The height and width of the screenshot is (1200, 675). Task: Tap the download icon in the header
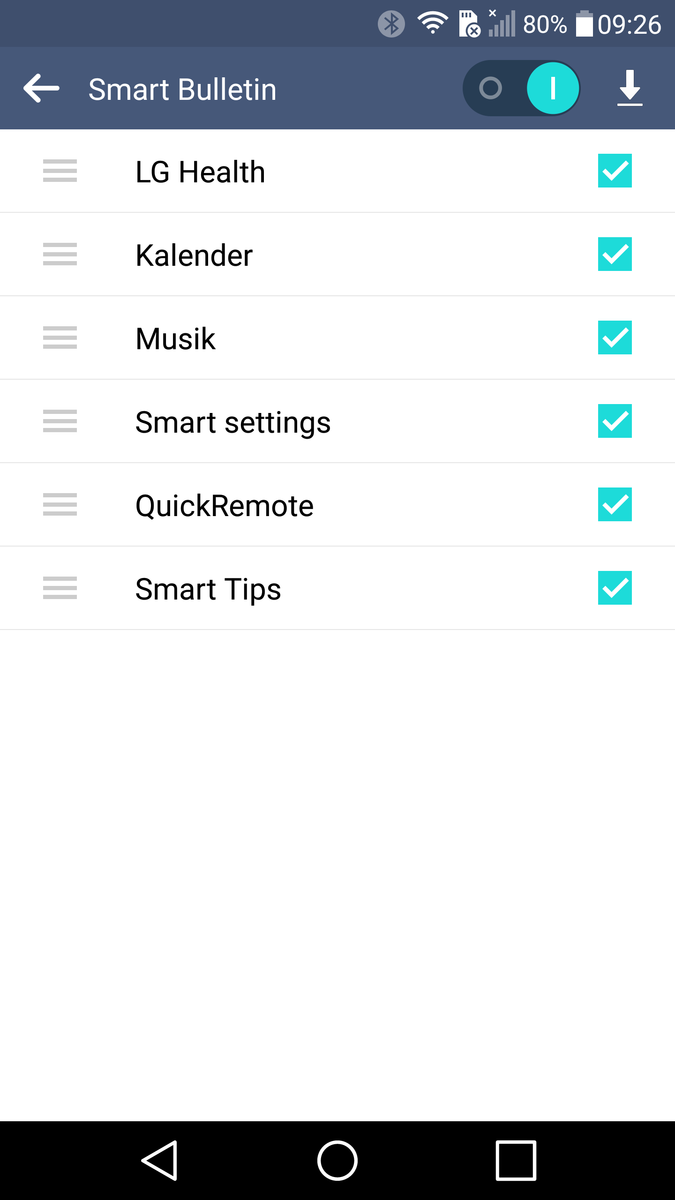(x=629, y=89)
